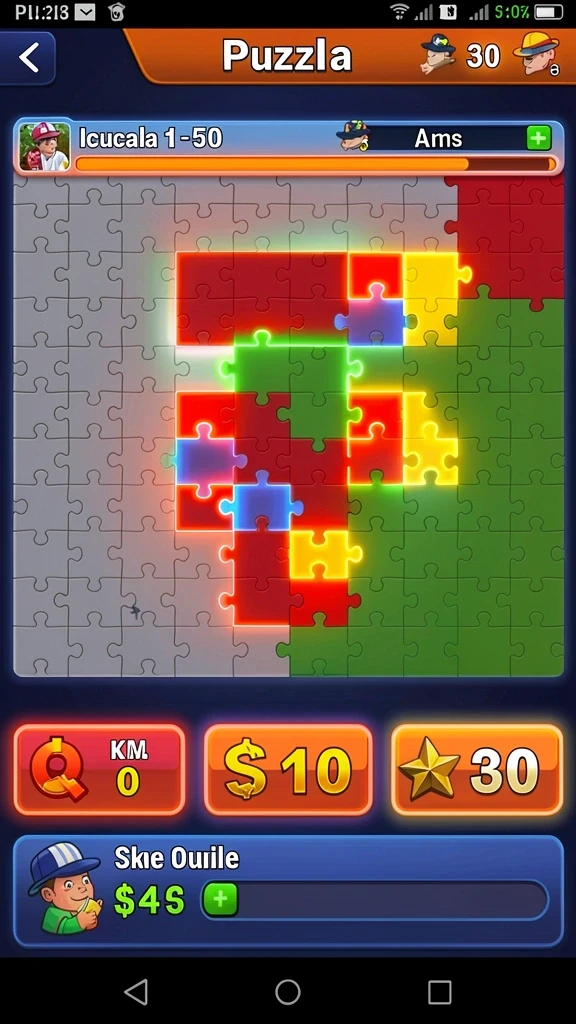Tap the $10 coin button
Viewport: 576px width, 1024px height.
[x=288, y=770]
